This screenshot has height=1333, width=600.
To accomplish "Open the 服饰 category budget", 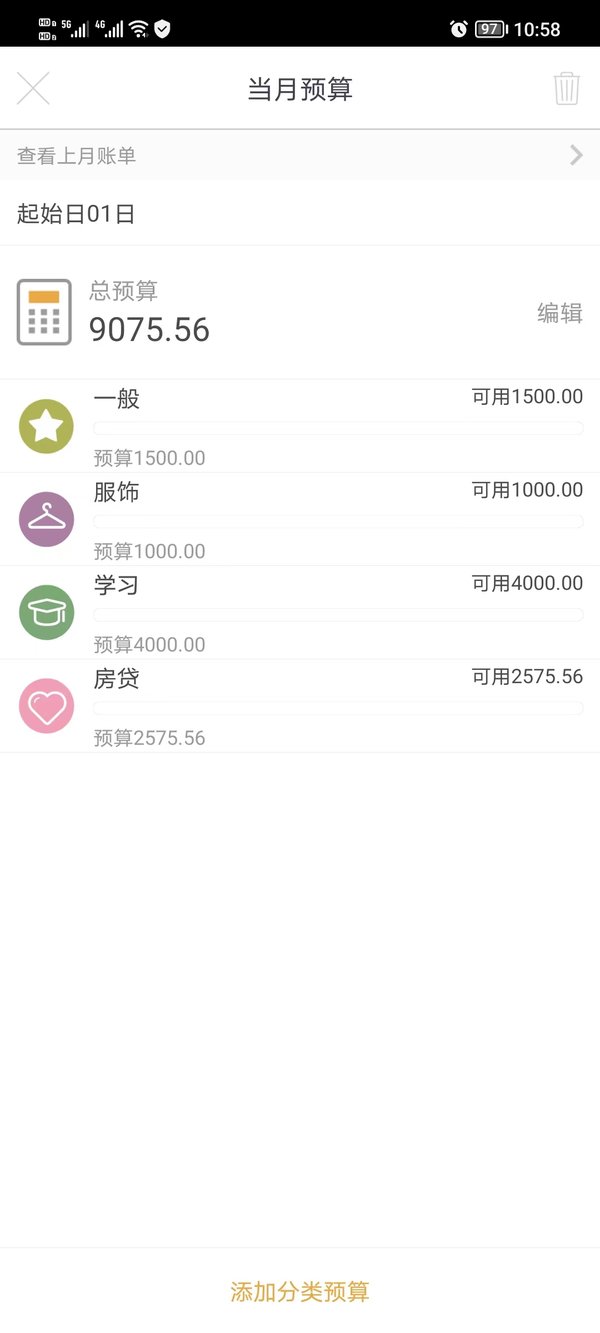I will click(300, 519).
